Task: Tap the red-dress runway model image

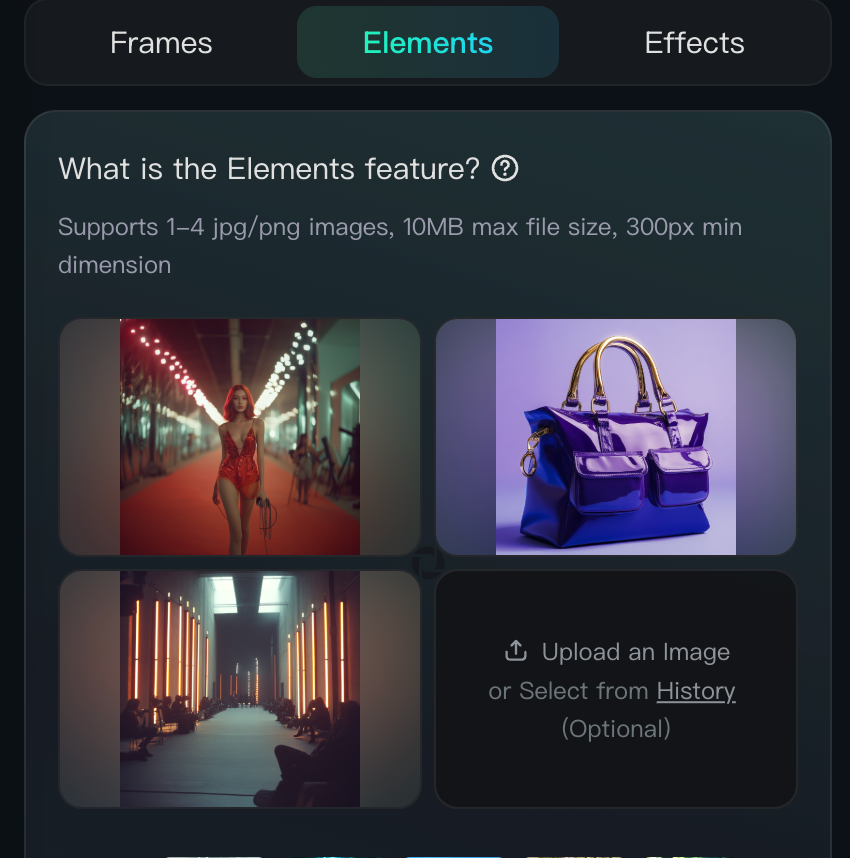Action: tap(240, 437)
